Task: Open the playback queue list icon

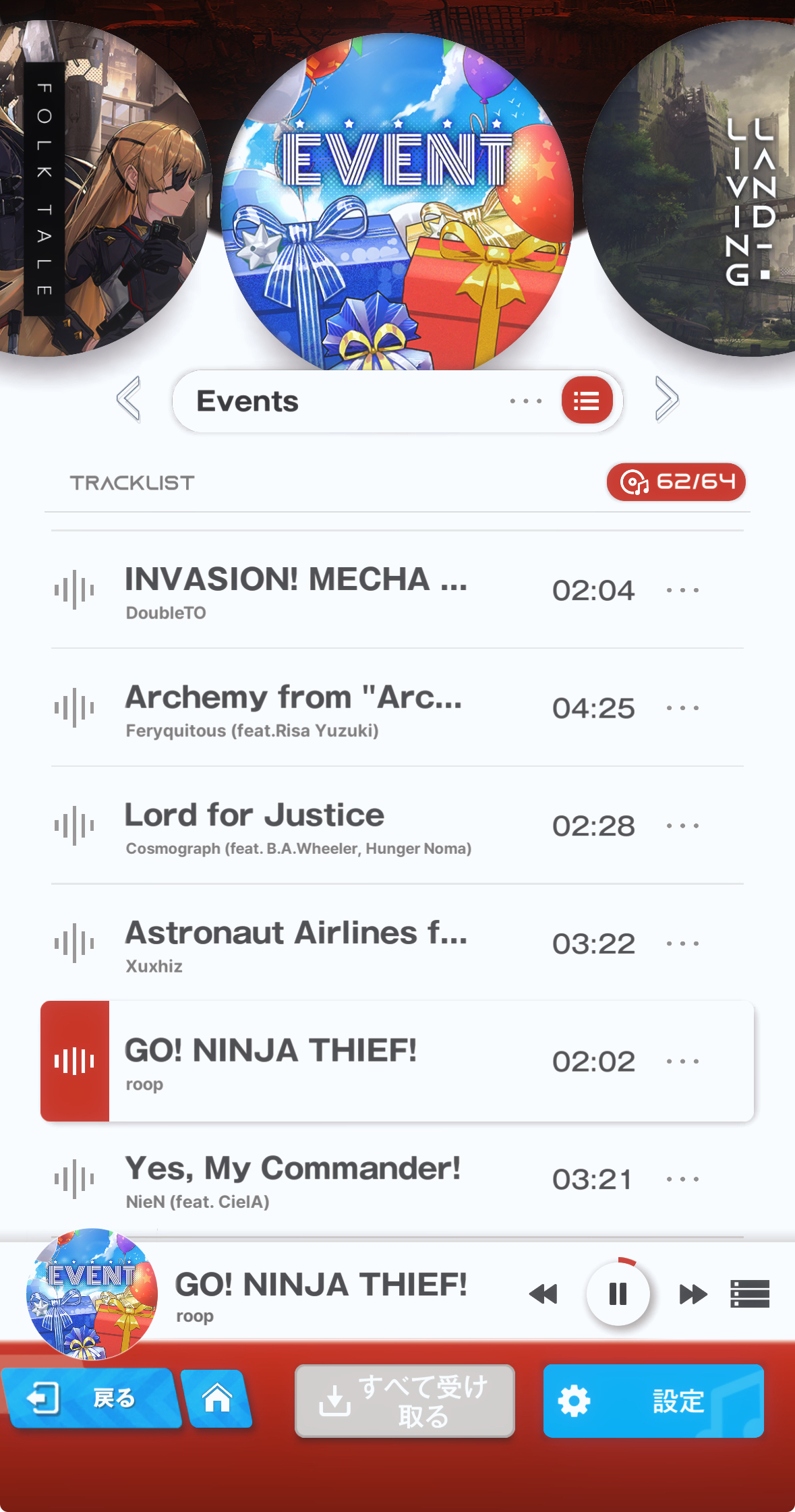Action: coord(749,1294)
